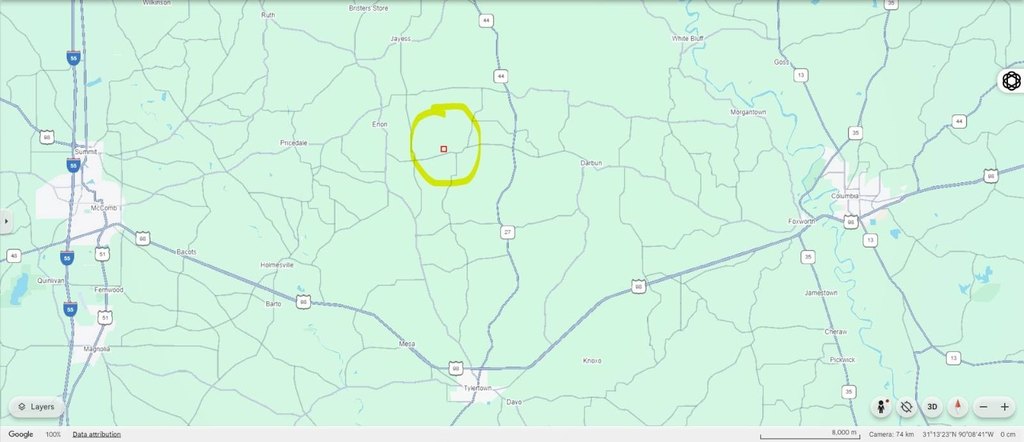Zoom out with the minus button
Image resolution: width=1024 pixels, height=442 pixels.
tap(984, 407)
